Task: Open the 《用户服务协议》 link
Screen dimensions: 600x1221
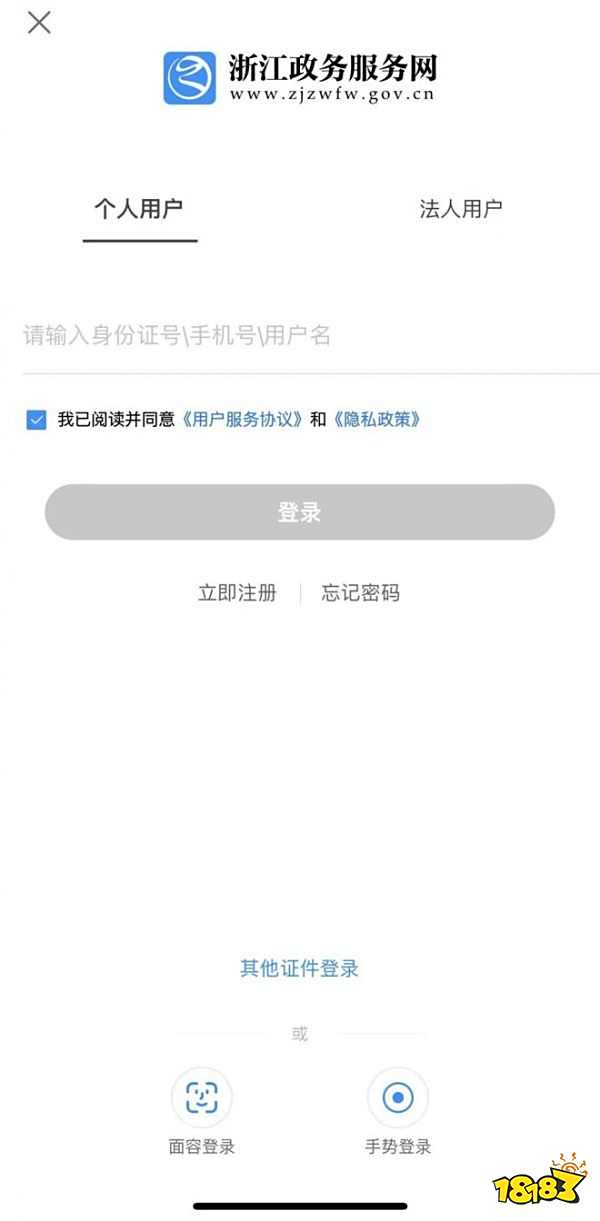Action: (243, 420)
